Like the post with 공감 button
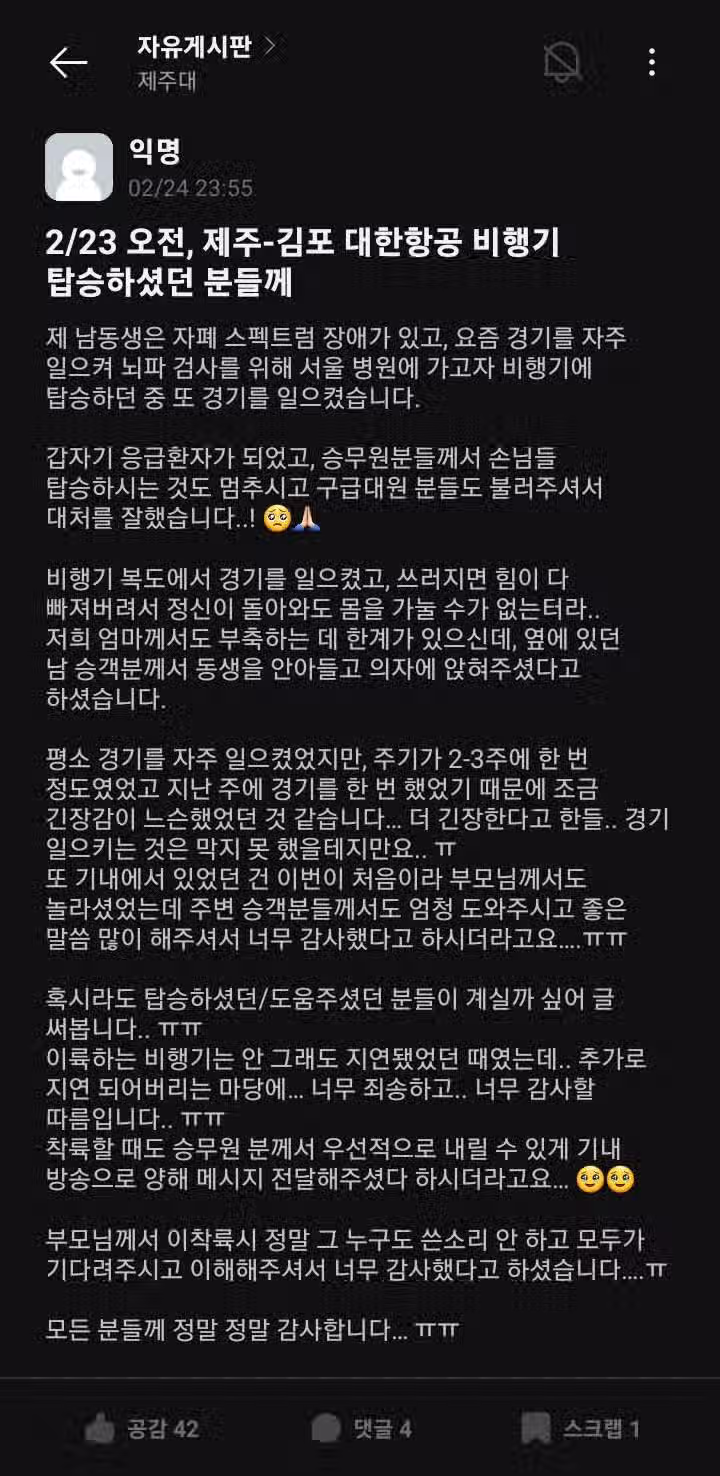 click(x=141, y=1428)
